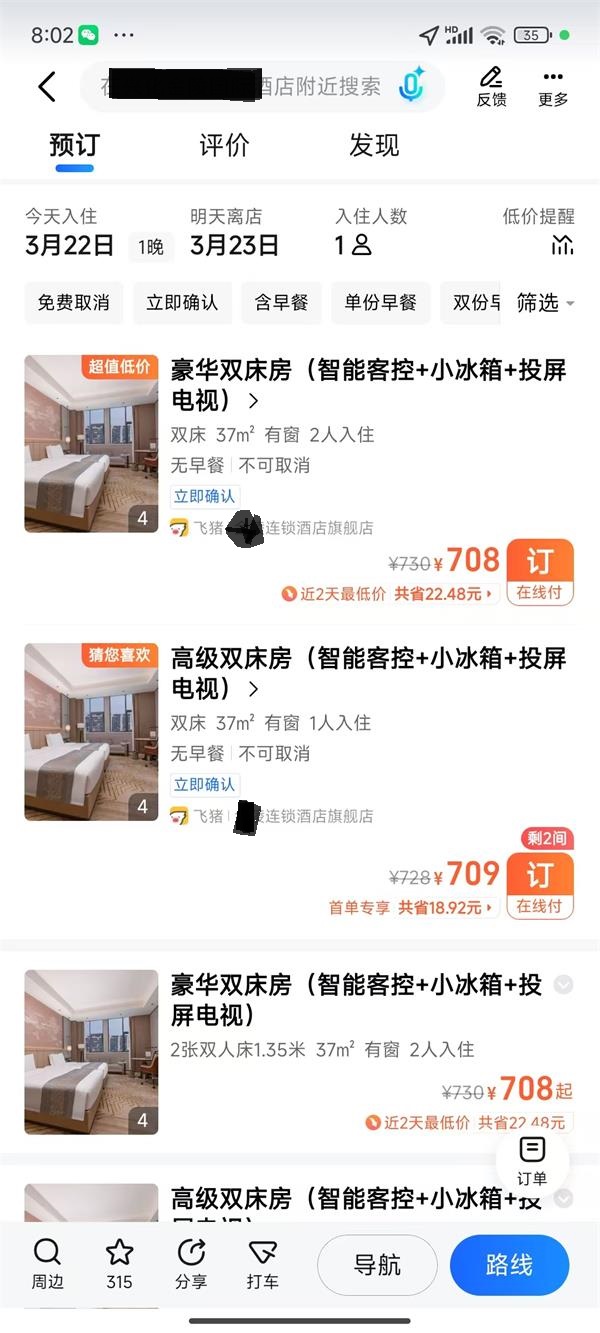Tap the hotel nearby search box
The image size is (600, 1333).
point(240,87)
